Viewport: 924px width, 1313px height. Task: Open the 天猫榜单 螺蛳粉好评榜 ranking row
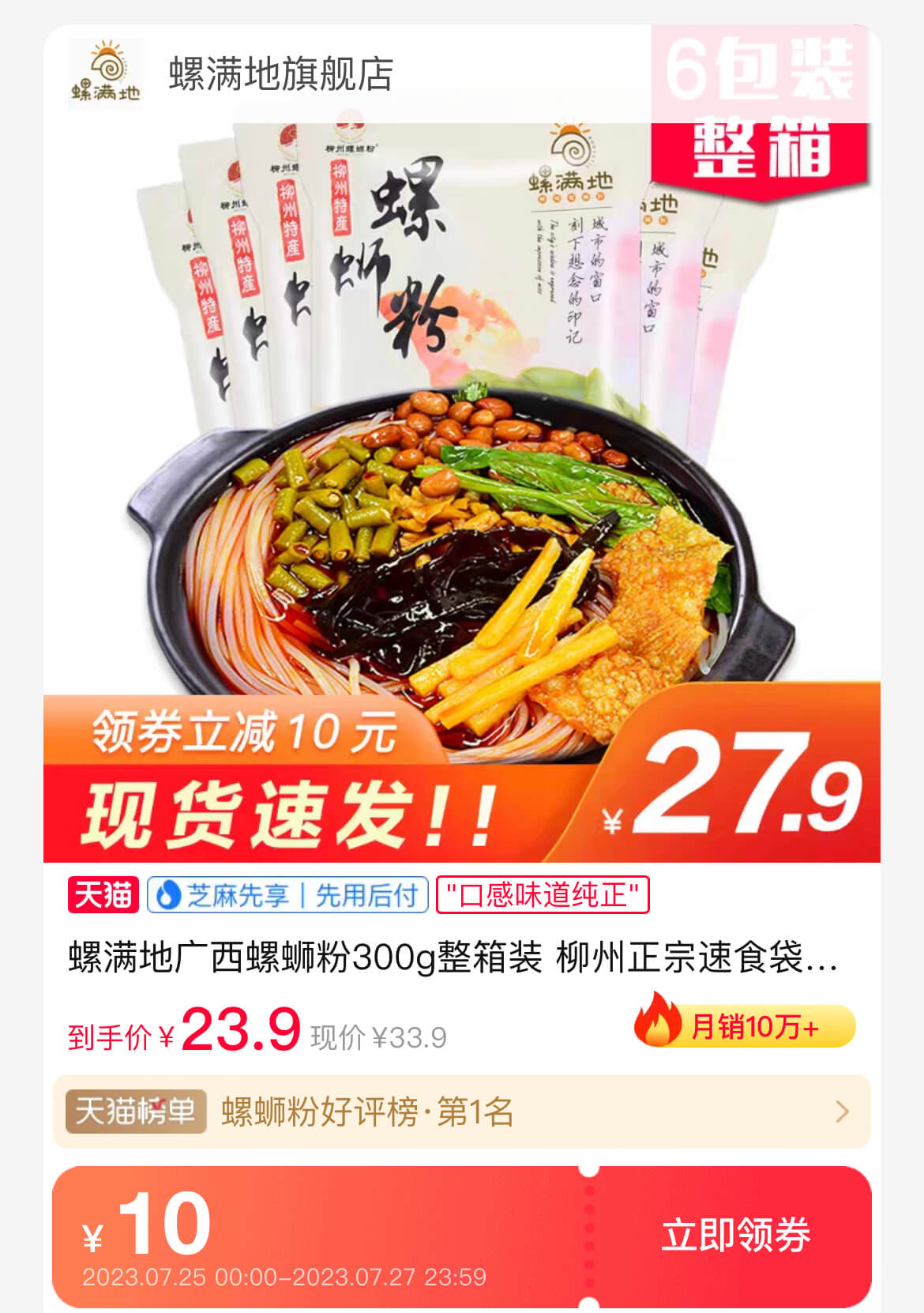click(461, 1112)
